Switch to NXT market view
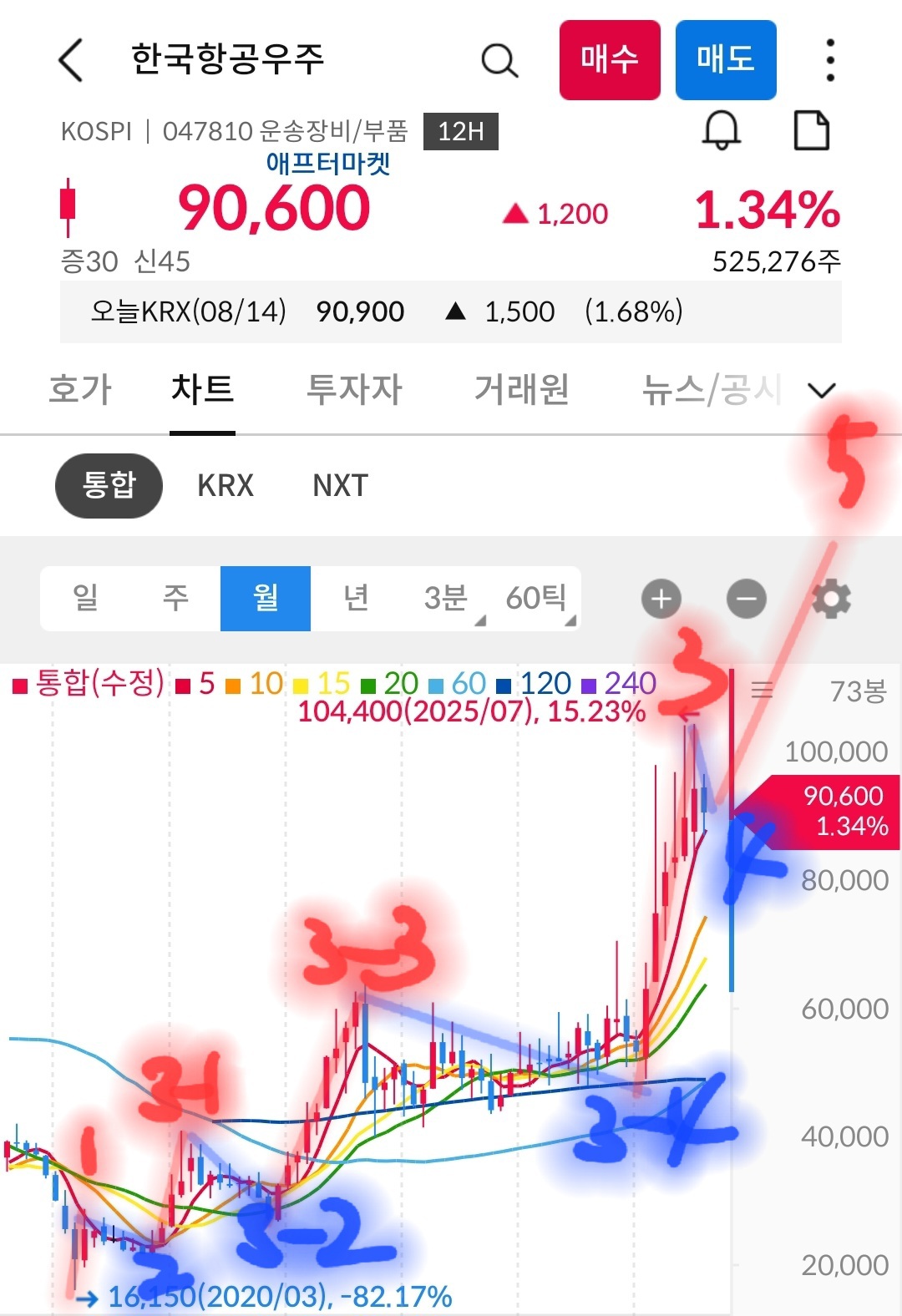The height and width of the screenshot is (1316, 902). [338, 485]
